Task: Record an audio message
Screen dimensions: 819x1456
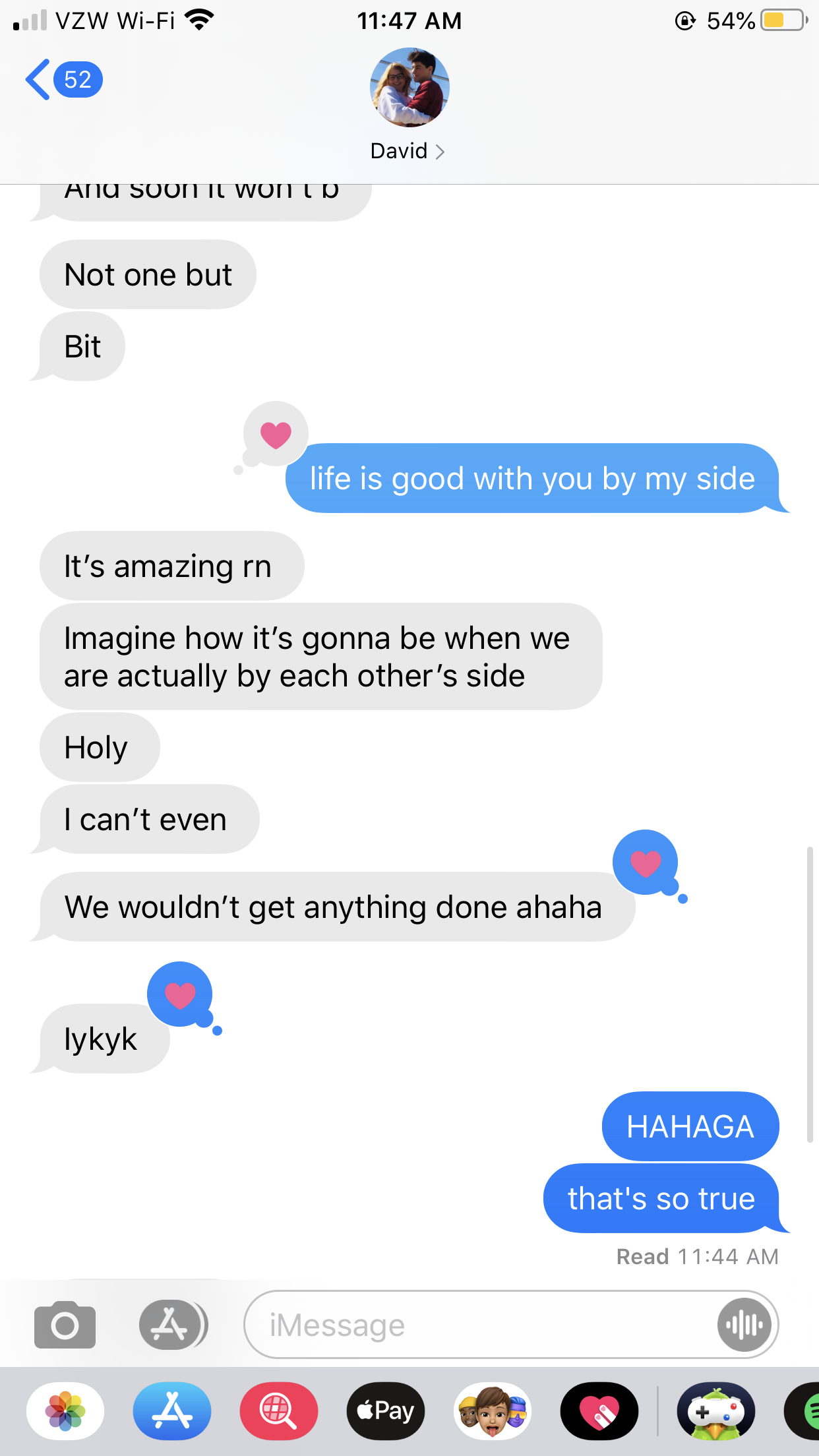Action: [x=744, y=1324]
